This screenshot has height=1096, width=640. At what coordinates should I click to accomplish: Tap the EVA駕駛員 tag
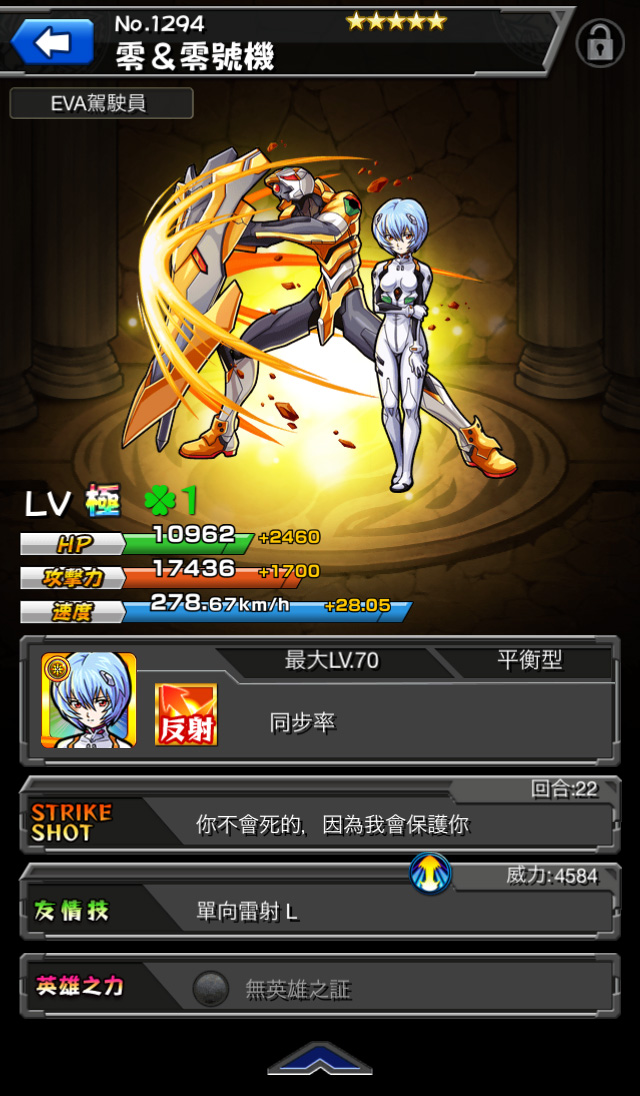coord(101,103)
